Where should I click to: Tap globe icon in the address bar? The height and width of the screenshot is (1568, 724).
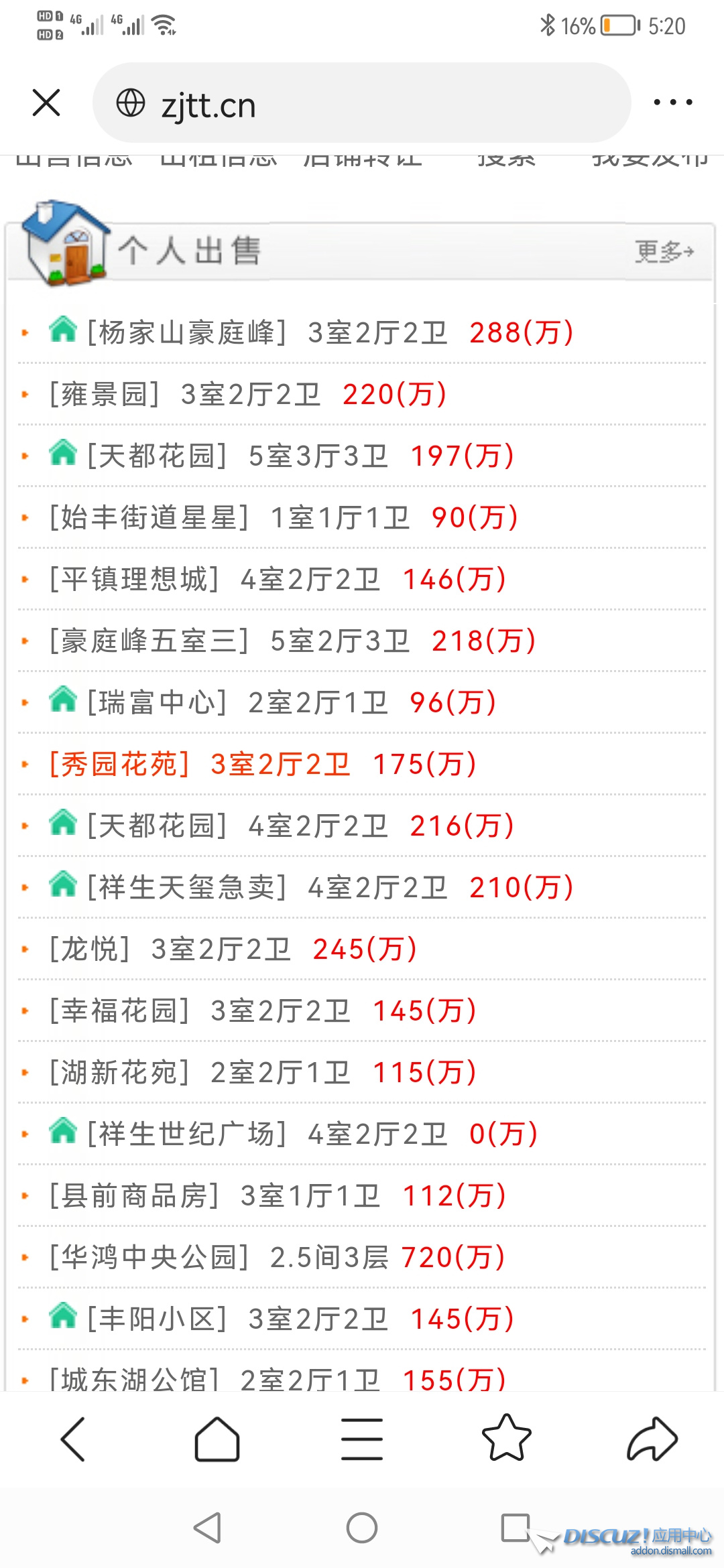point(131,104)
